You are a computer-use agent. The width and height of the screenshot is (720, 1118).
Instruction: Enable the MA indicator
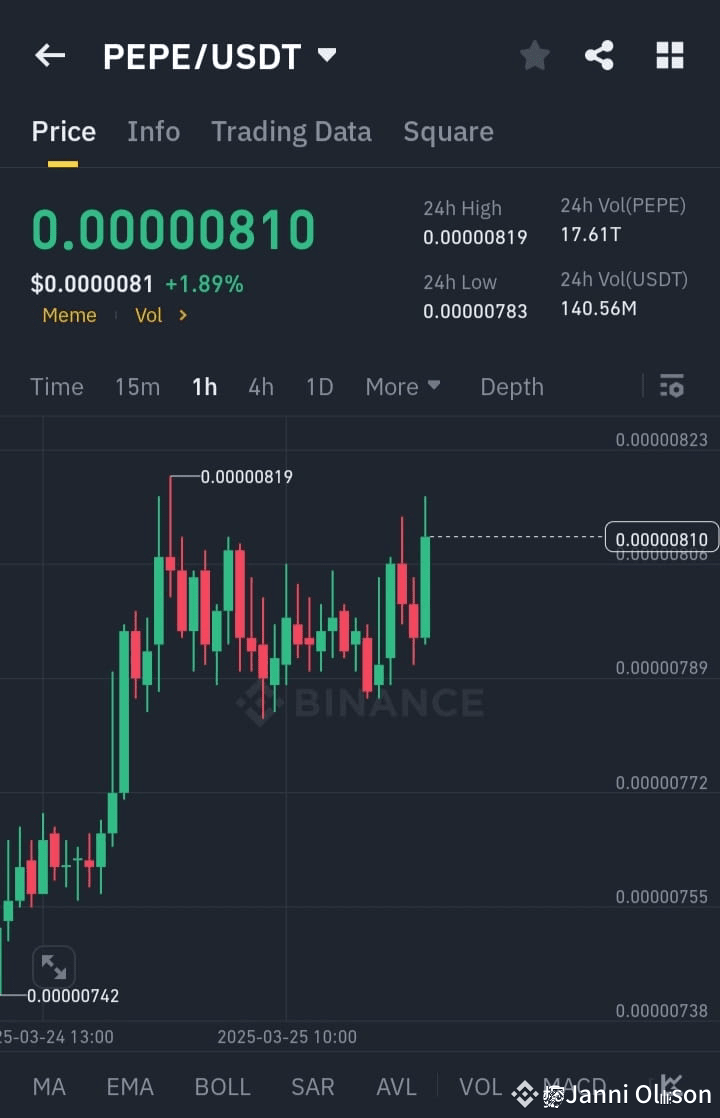[x=48, y=1086]
